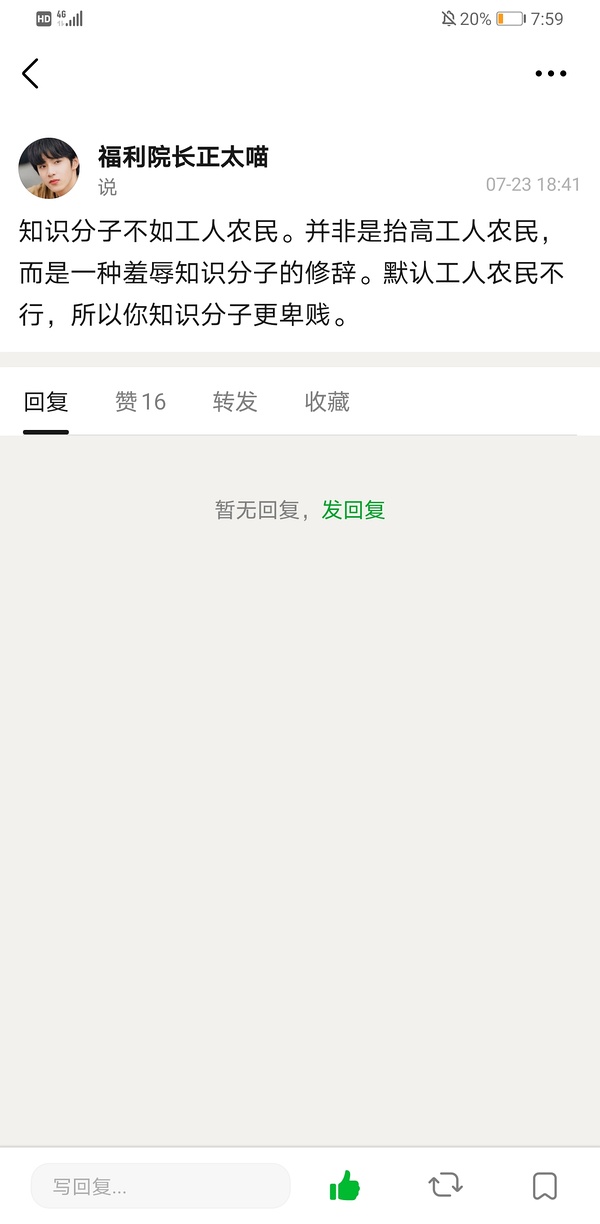The width and height of the screenshot is (600, 1224).
Task: Switch to the 赞 16 tab
Action: tap(140, 402)
